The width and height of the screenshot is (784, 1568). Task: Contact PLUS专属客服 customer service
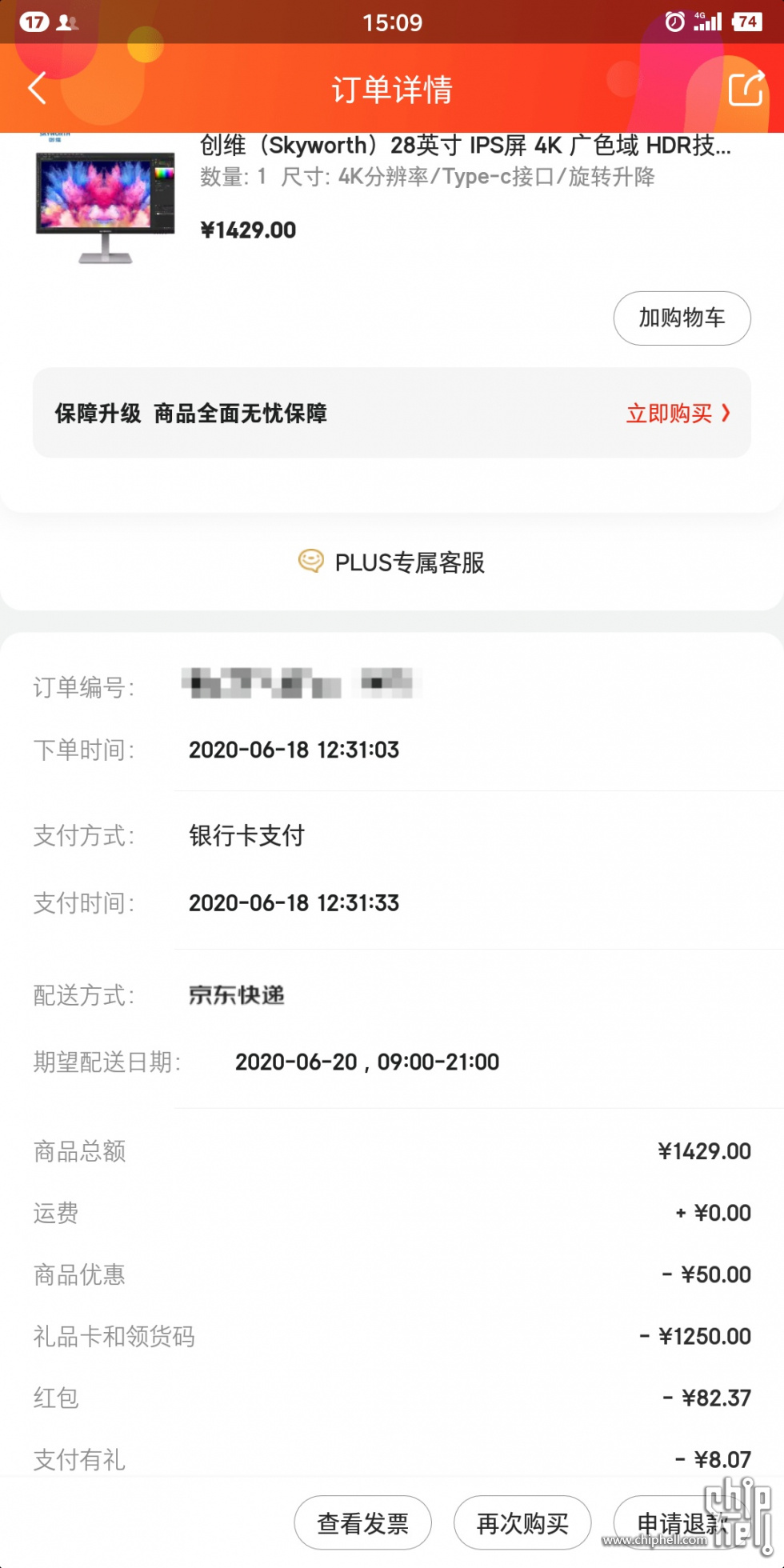click(x=392, y=562)
